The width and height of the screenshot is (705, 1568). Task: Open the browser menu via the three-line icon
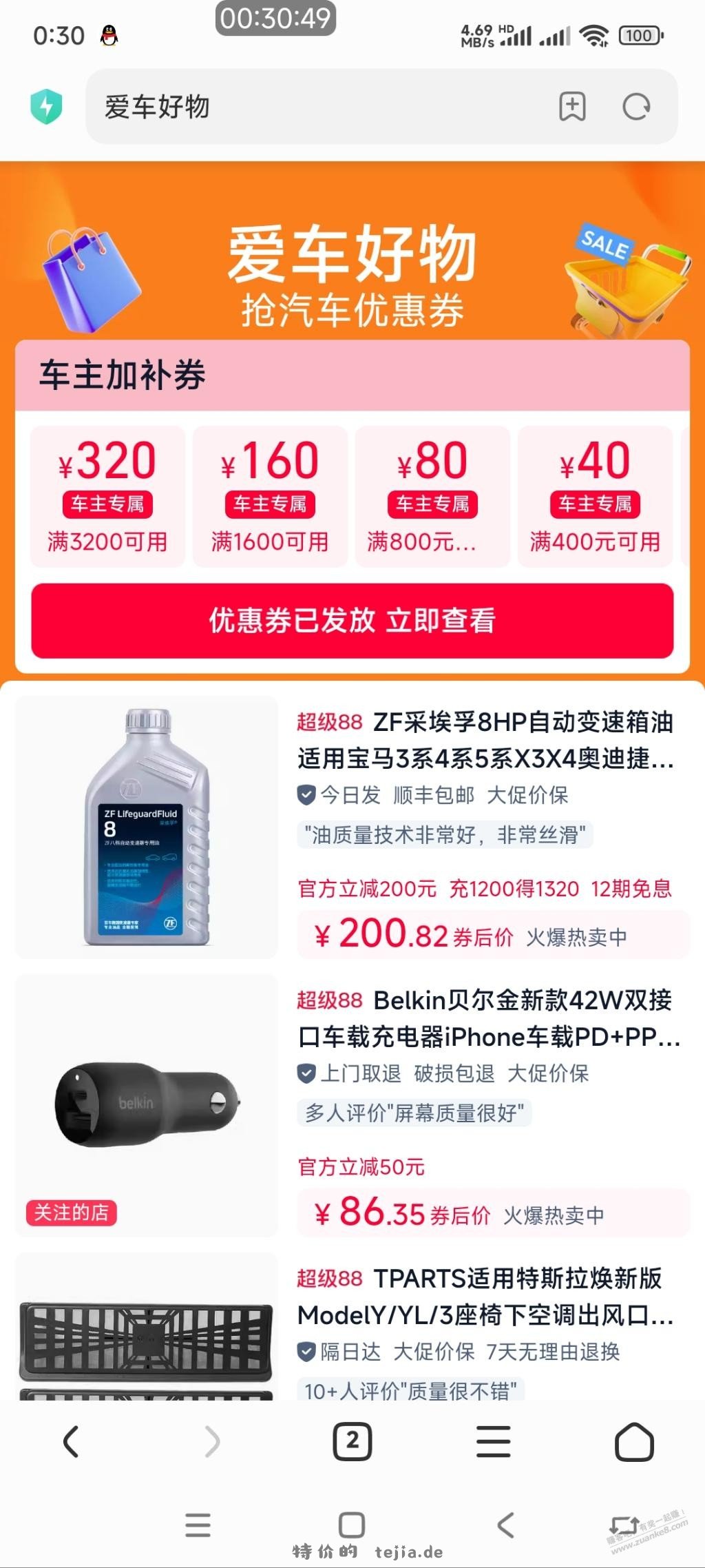[493, 1440]
